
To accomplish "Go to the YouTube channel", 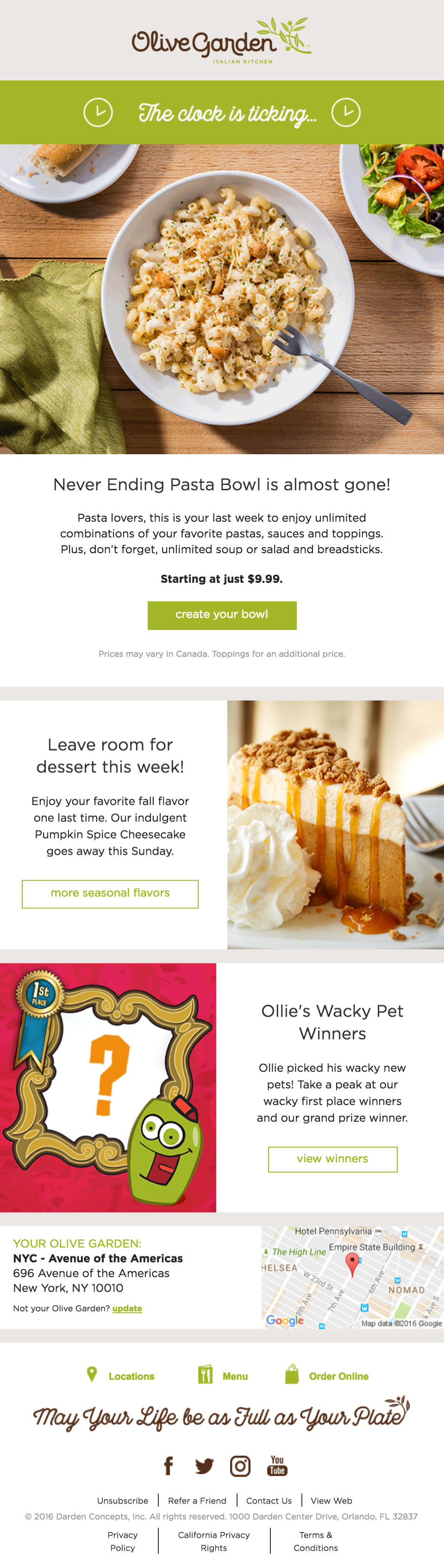I will tap(277, 1466).
